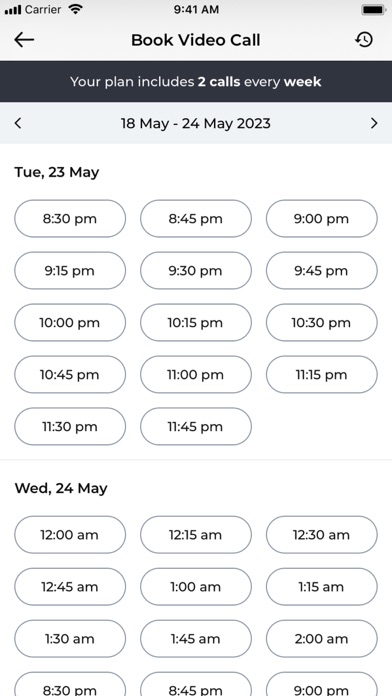
Task: Go to the previous week
Action: [x=18, y=123]
